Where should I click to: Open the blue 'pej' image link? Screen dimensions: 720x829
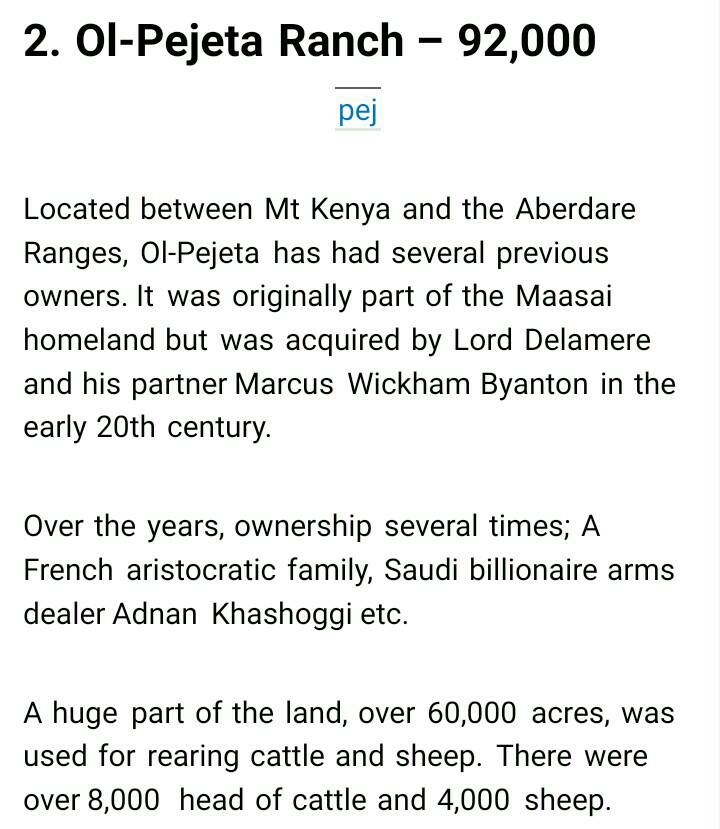point(358,112)
